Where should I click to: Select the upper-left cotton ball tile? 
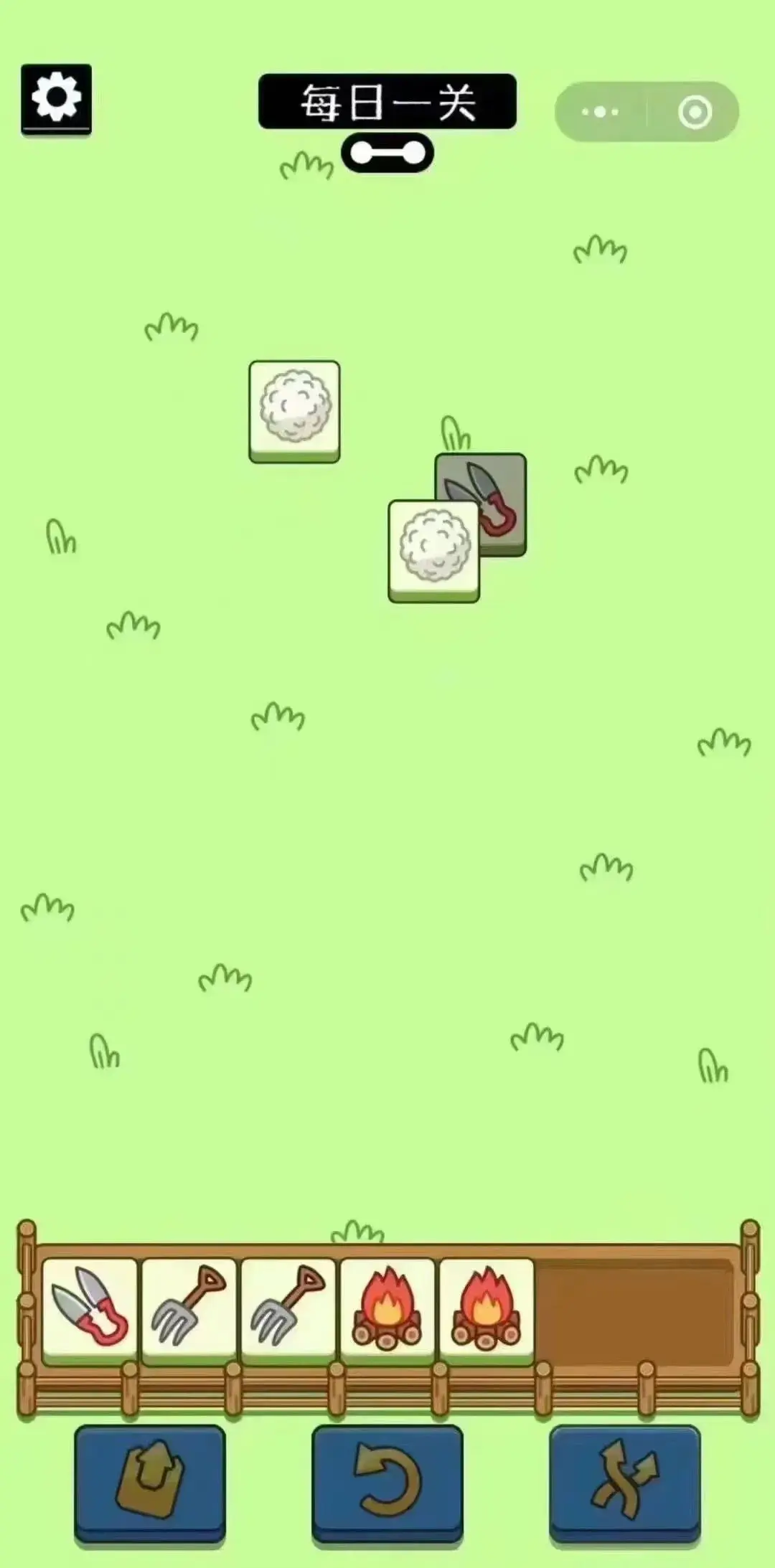(x=294, y=410)
